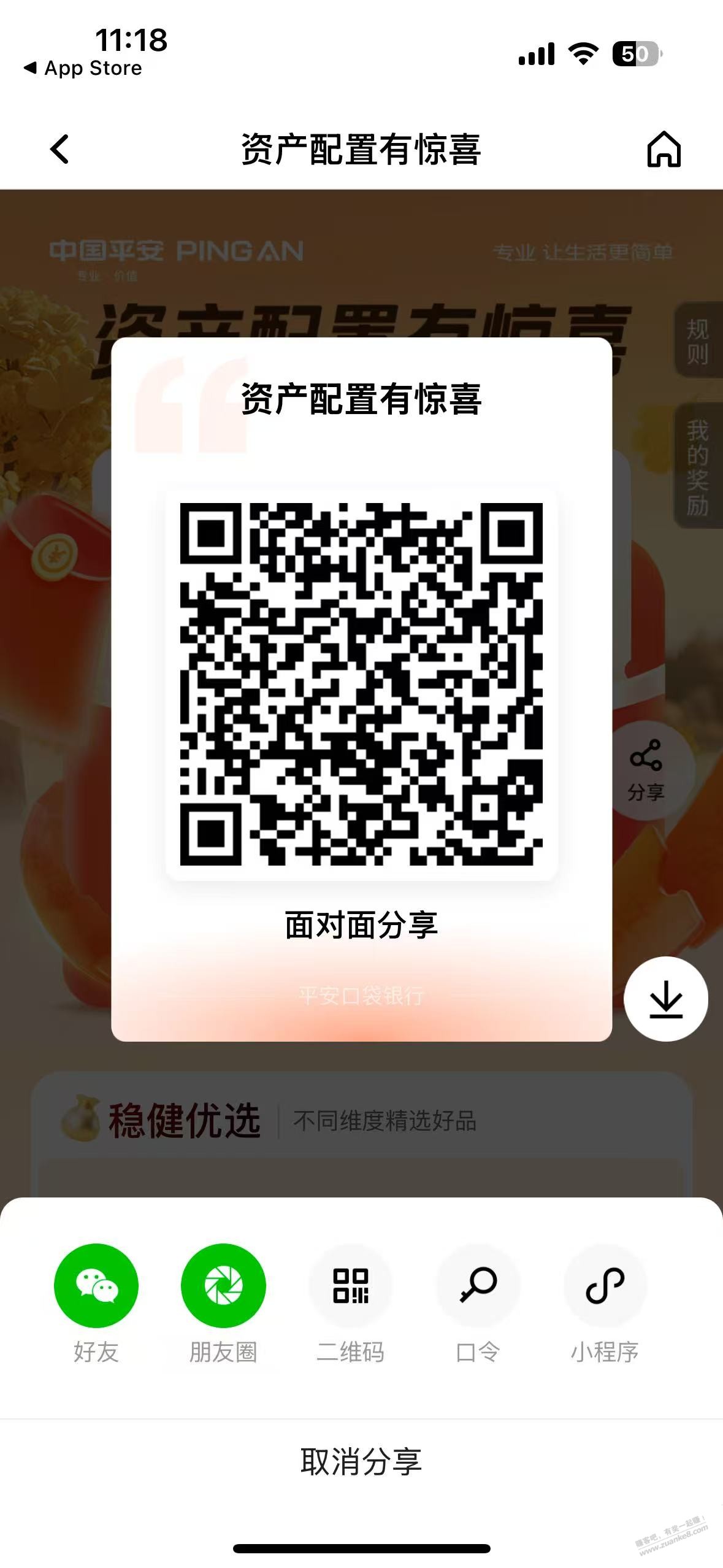Download the QR code share image
The image size is (723, 1568).
[665, 999]
